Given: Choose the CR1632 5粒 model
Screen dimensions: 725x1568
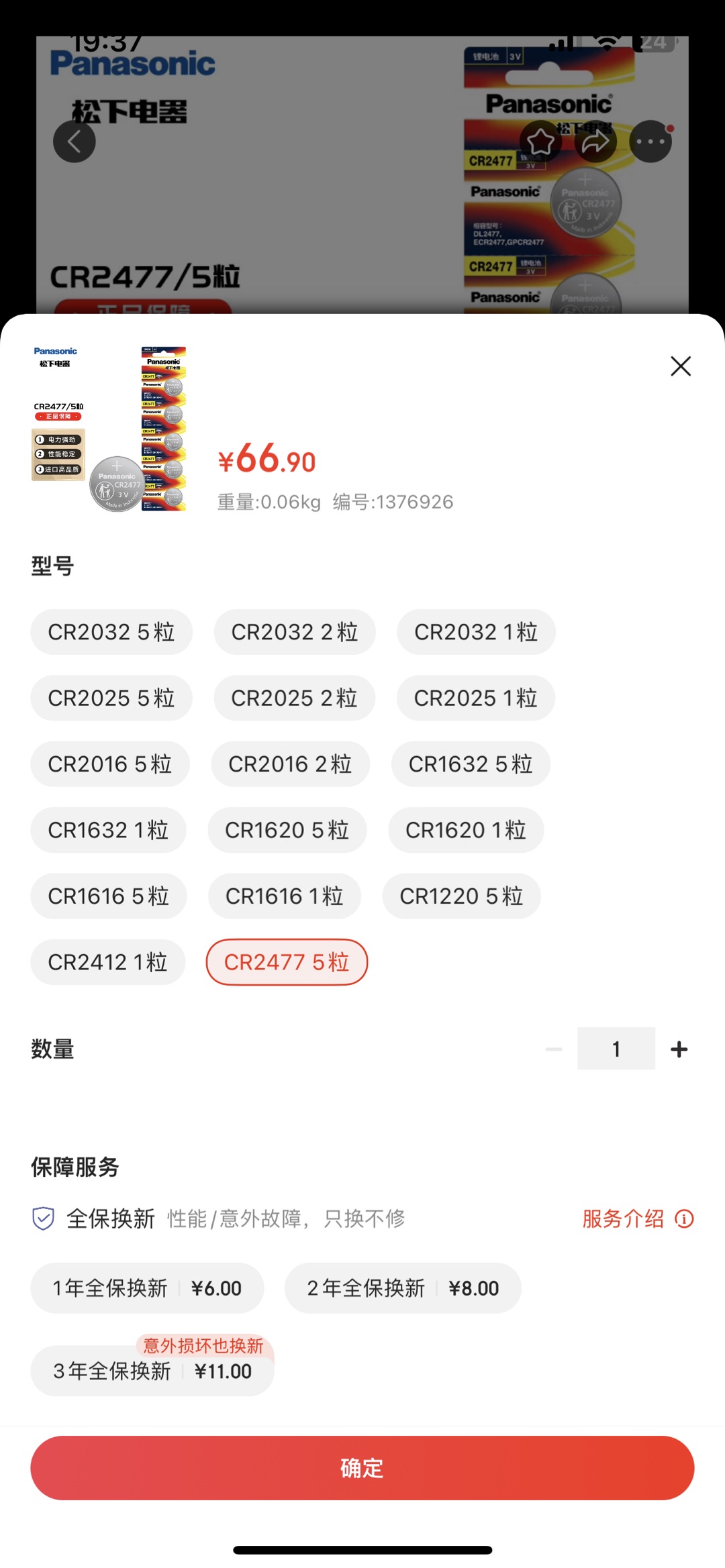Looking at the screenshot, I should (x=471, y=764).
